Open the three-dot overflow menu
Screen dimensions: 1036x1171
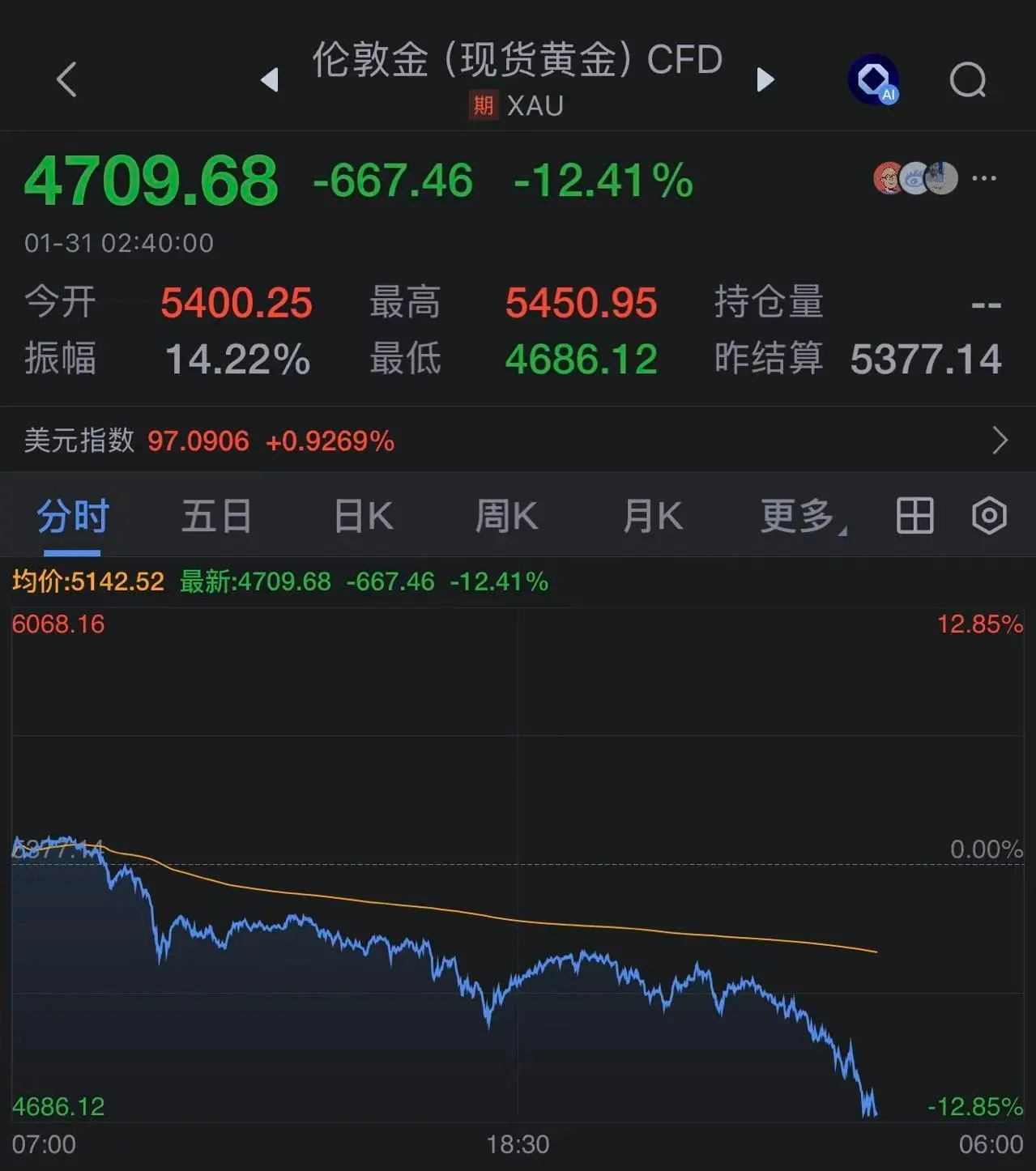tap(984, 178)
